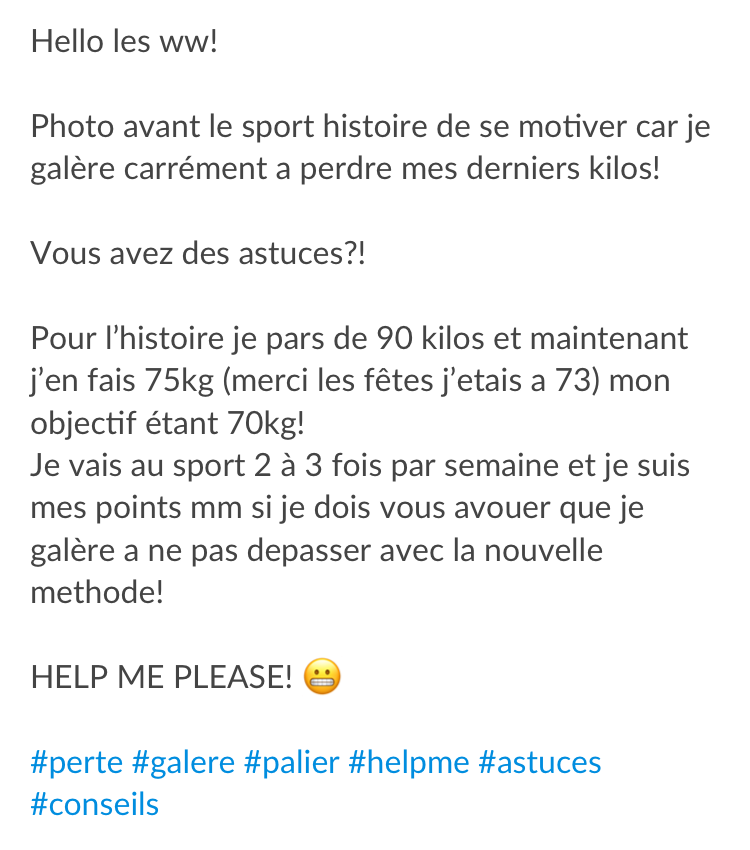Image resolution: width=750 pixels, height=850 pixels.
Task: Open the #helpme hashtag
Action: (x=409, y=763)
